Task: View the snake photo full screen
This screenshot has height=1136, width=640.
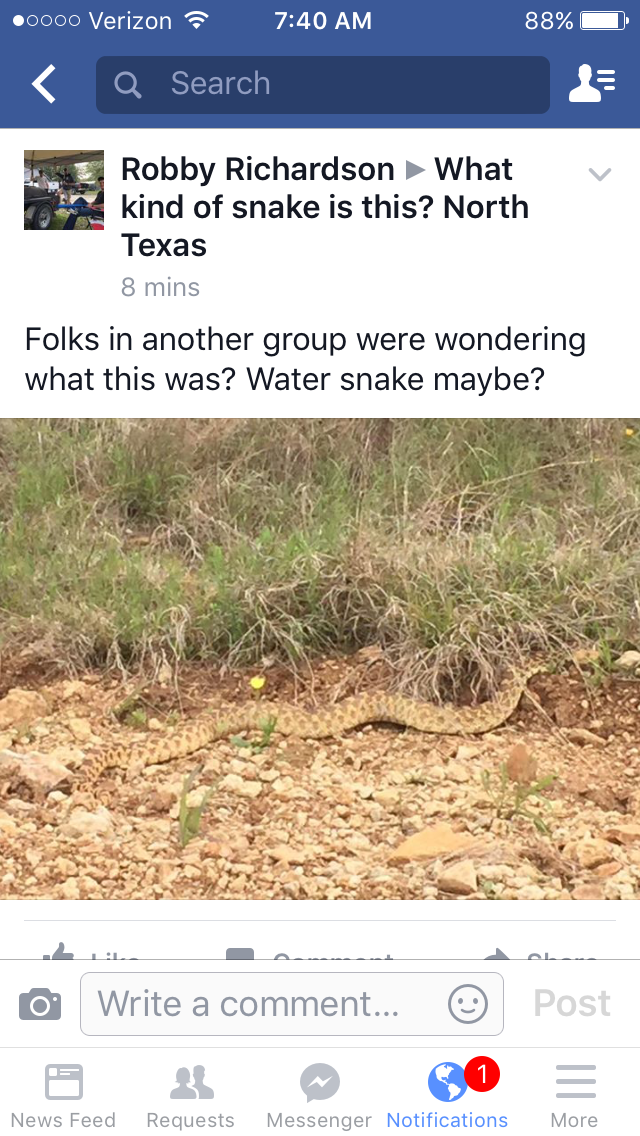Action: 320,658
